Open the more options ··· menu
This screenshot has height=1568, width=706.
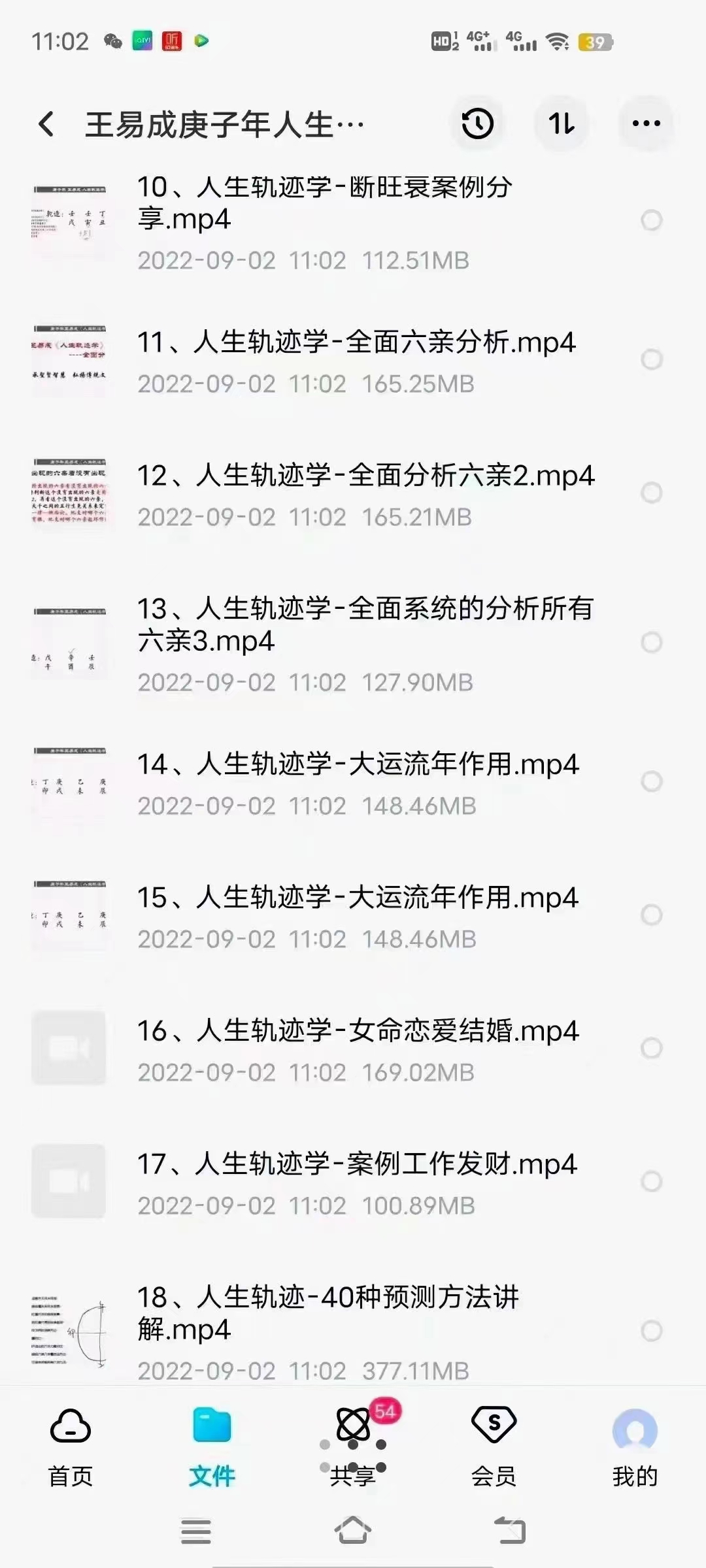(x=644, y=123)
